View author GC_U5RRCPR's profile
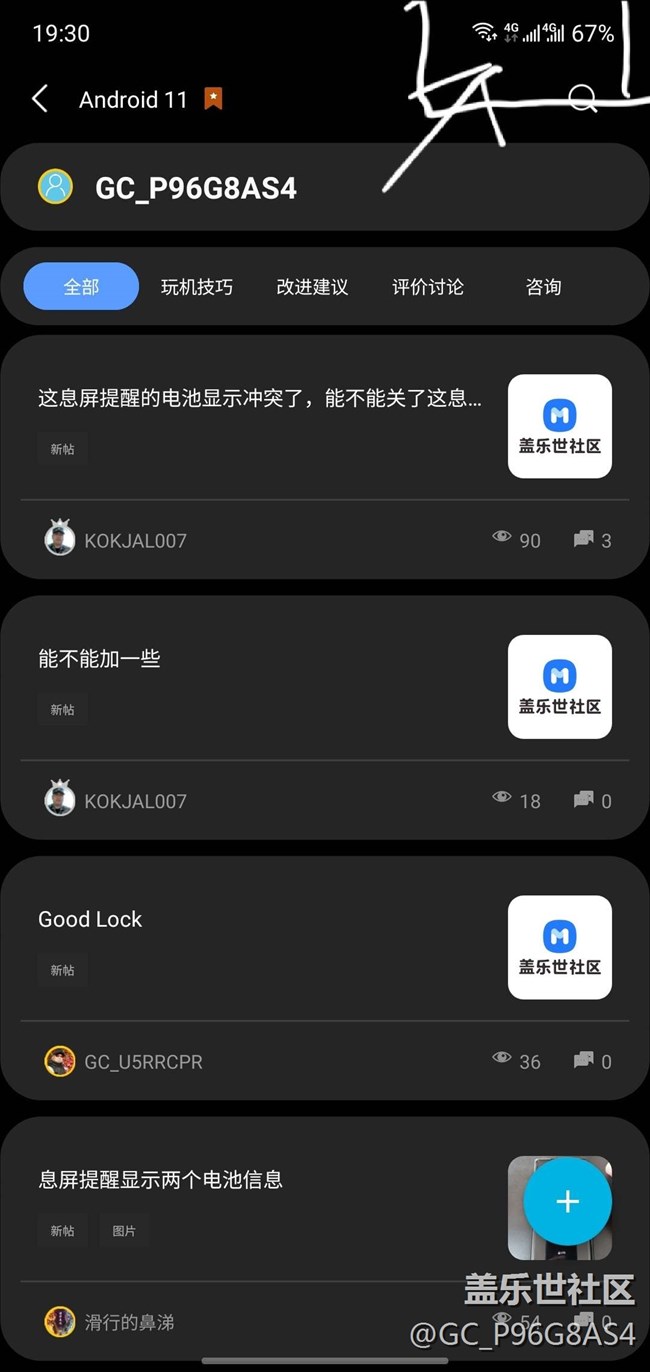650x1372 pixels. (142, 1062)
